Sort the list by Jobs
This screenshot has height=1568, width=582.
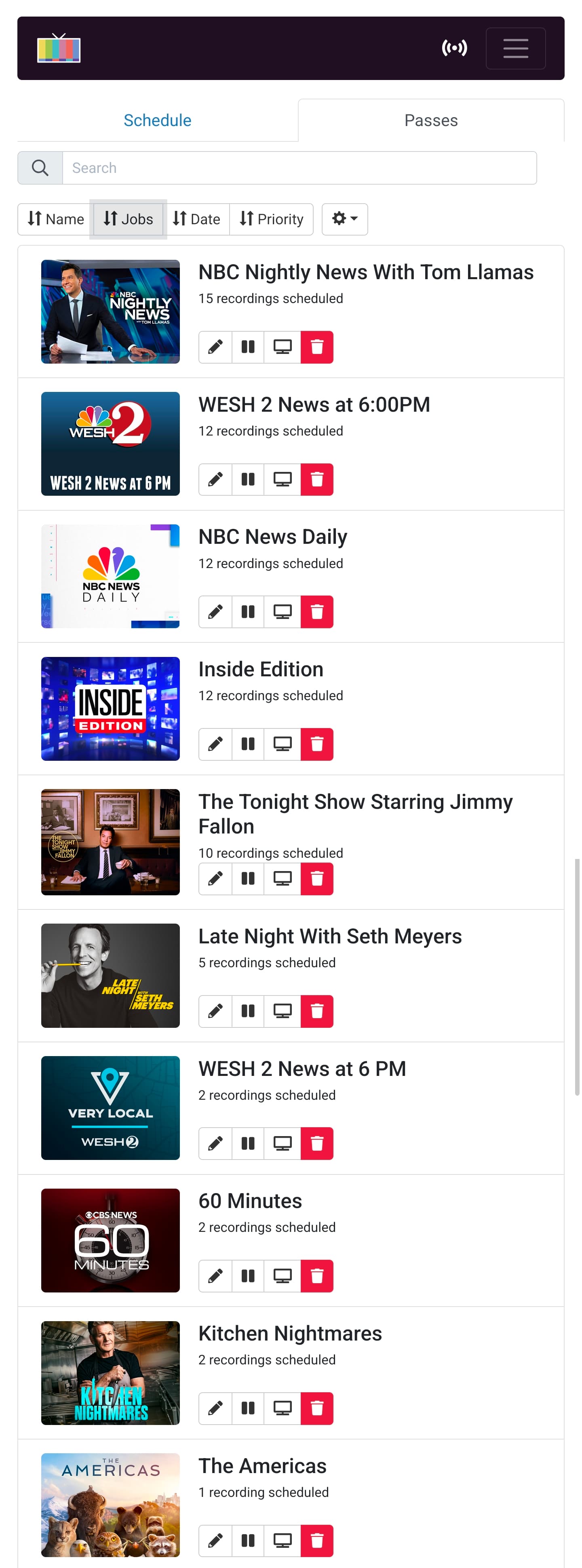(x=128, y=219)
